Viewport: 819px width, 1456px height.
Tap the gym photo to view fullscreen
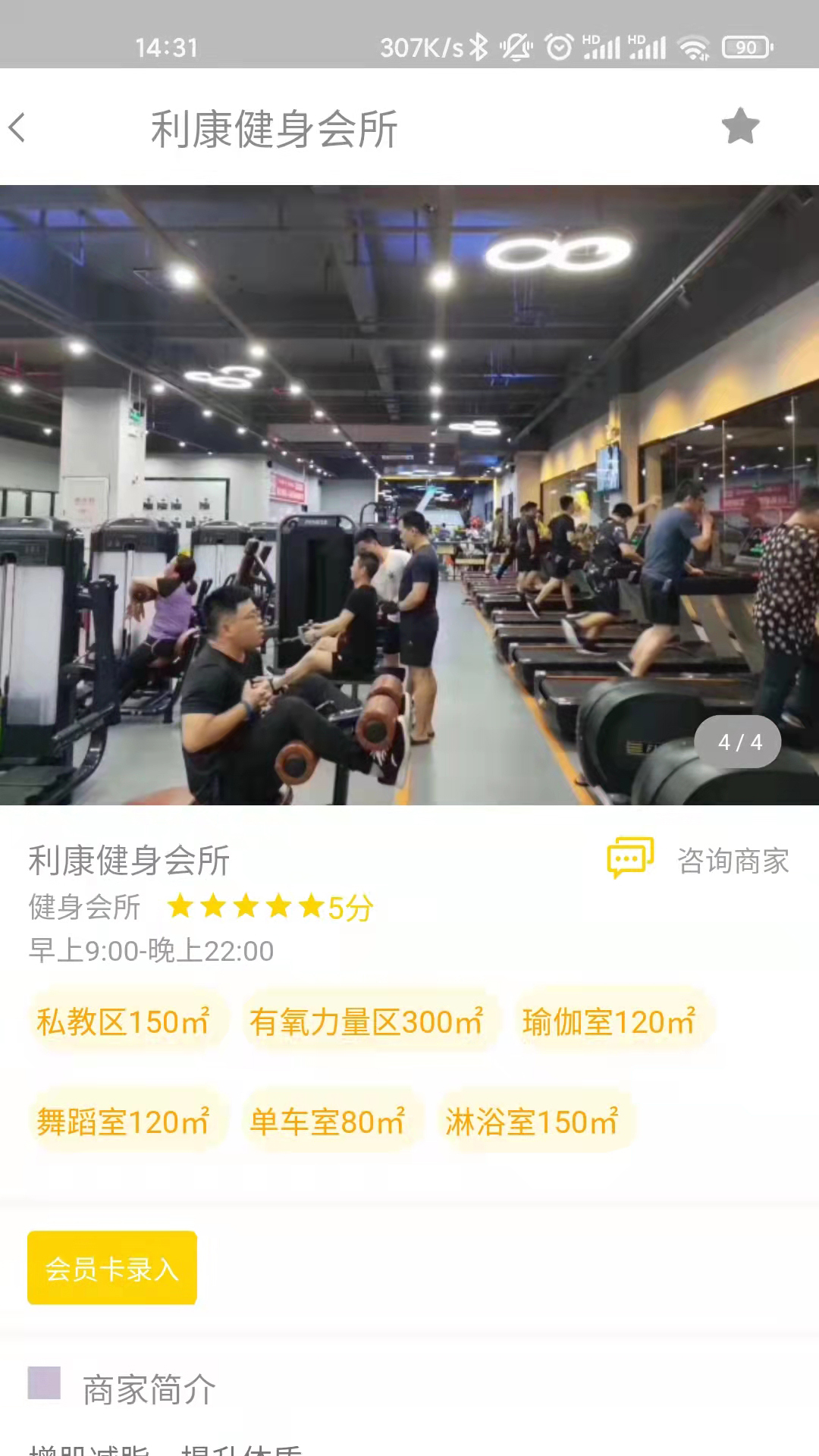(409, 493)
